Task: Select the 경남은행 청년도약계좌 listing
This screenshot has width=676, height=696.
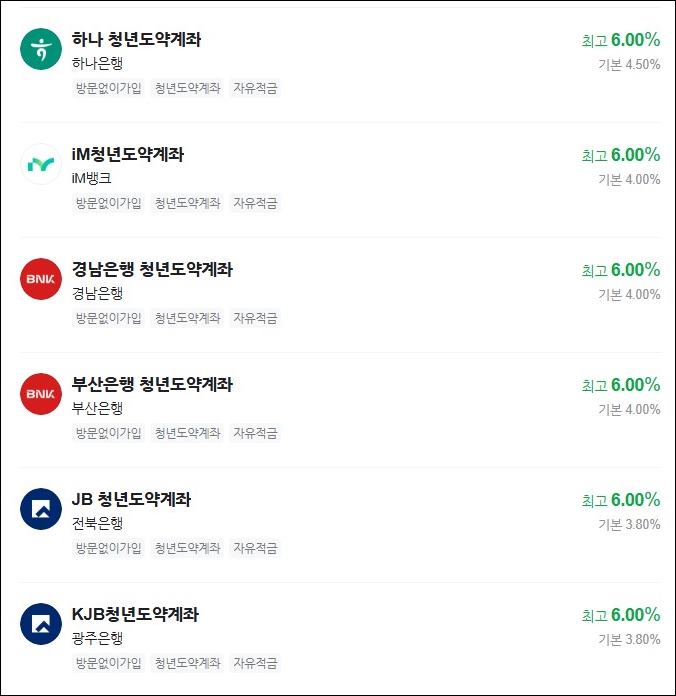Action: (x=340, y=294)
